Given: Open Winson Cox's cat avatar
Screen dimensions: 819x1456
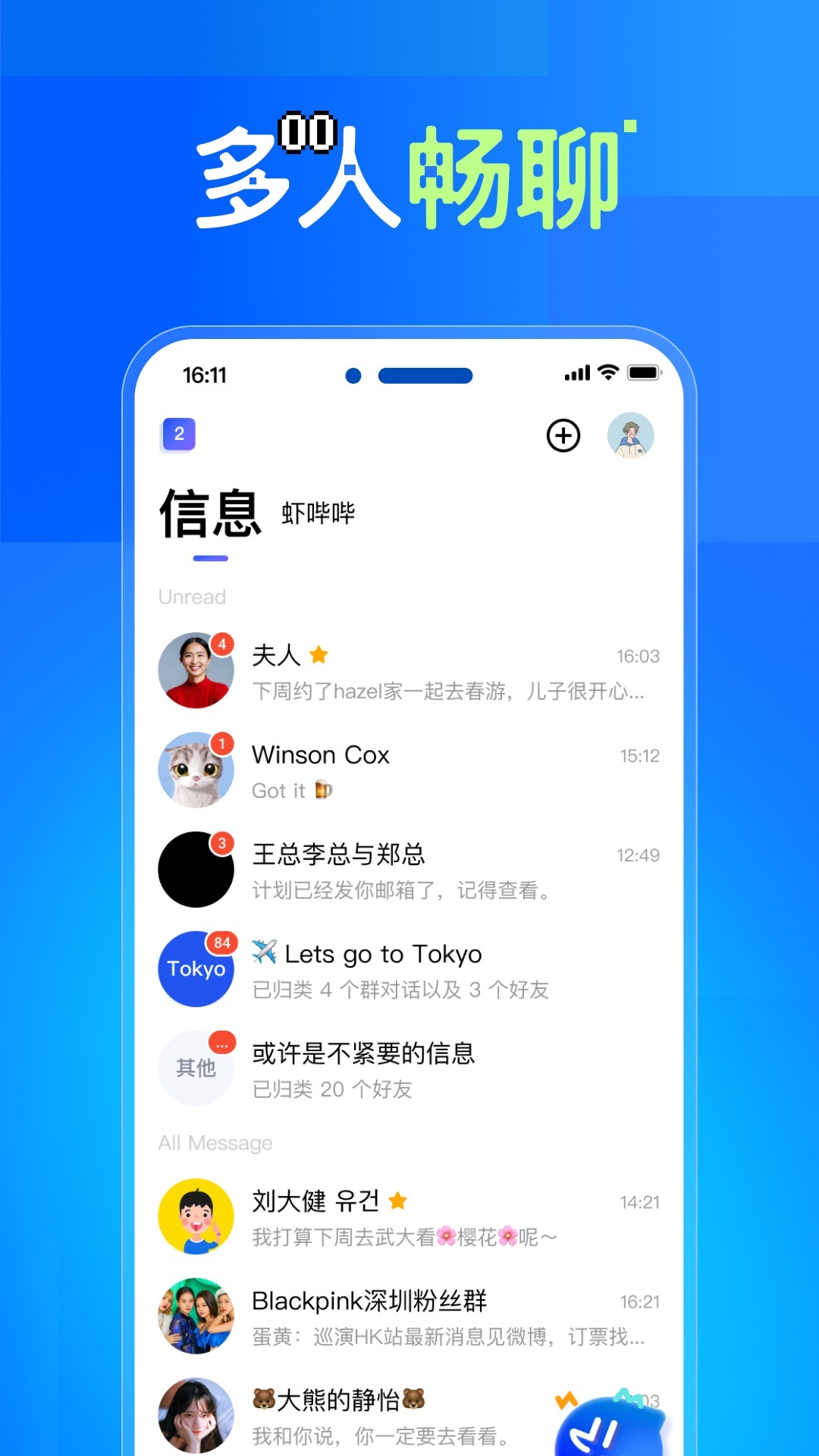Looking at the screenshot, I should point(195,770).
